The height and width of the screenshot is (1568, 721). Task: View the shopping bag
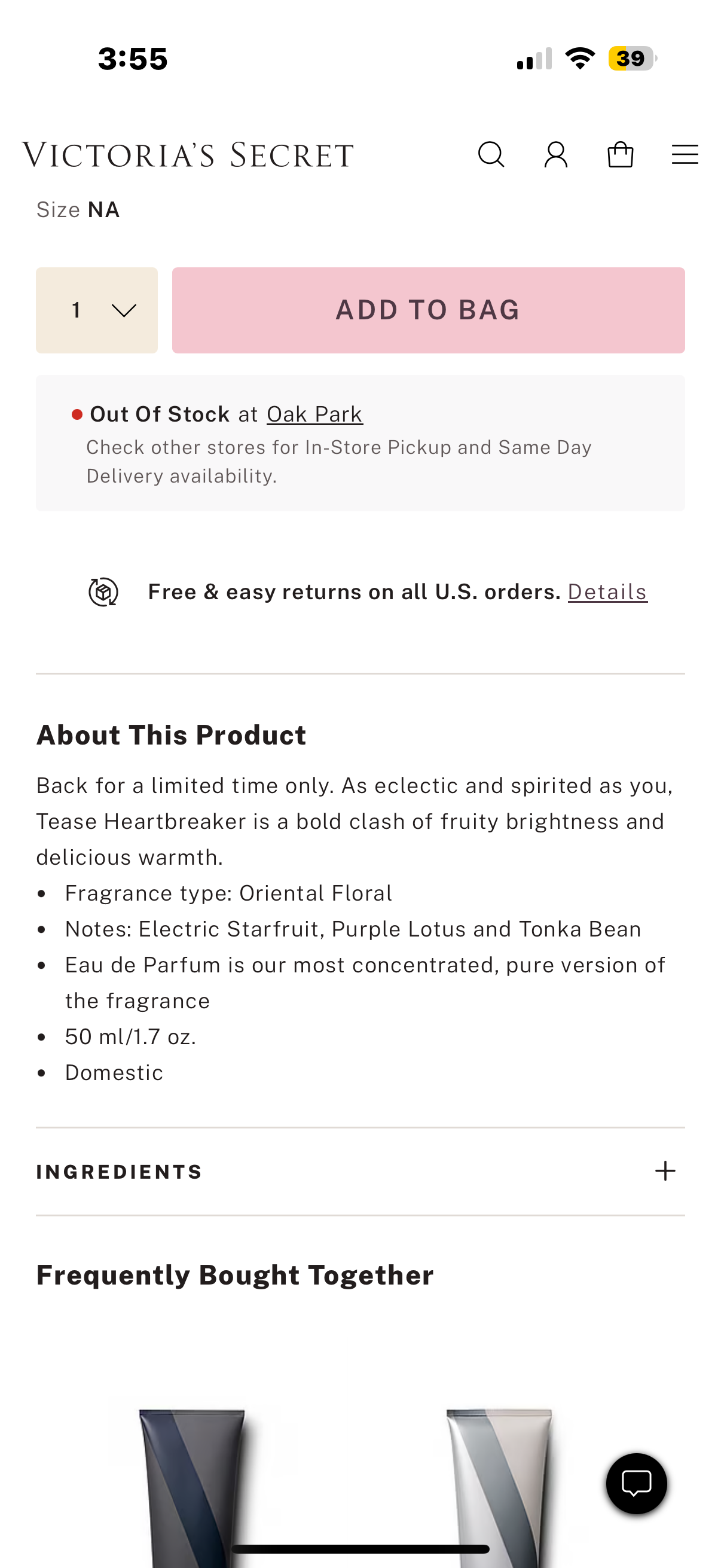[620, 155]
